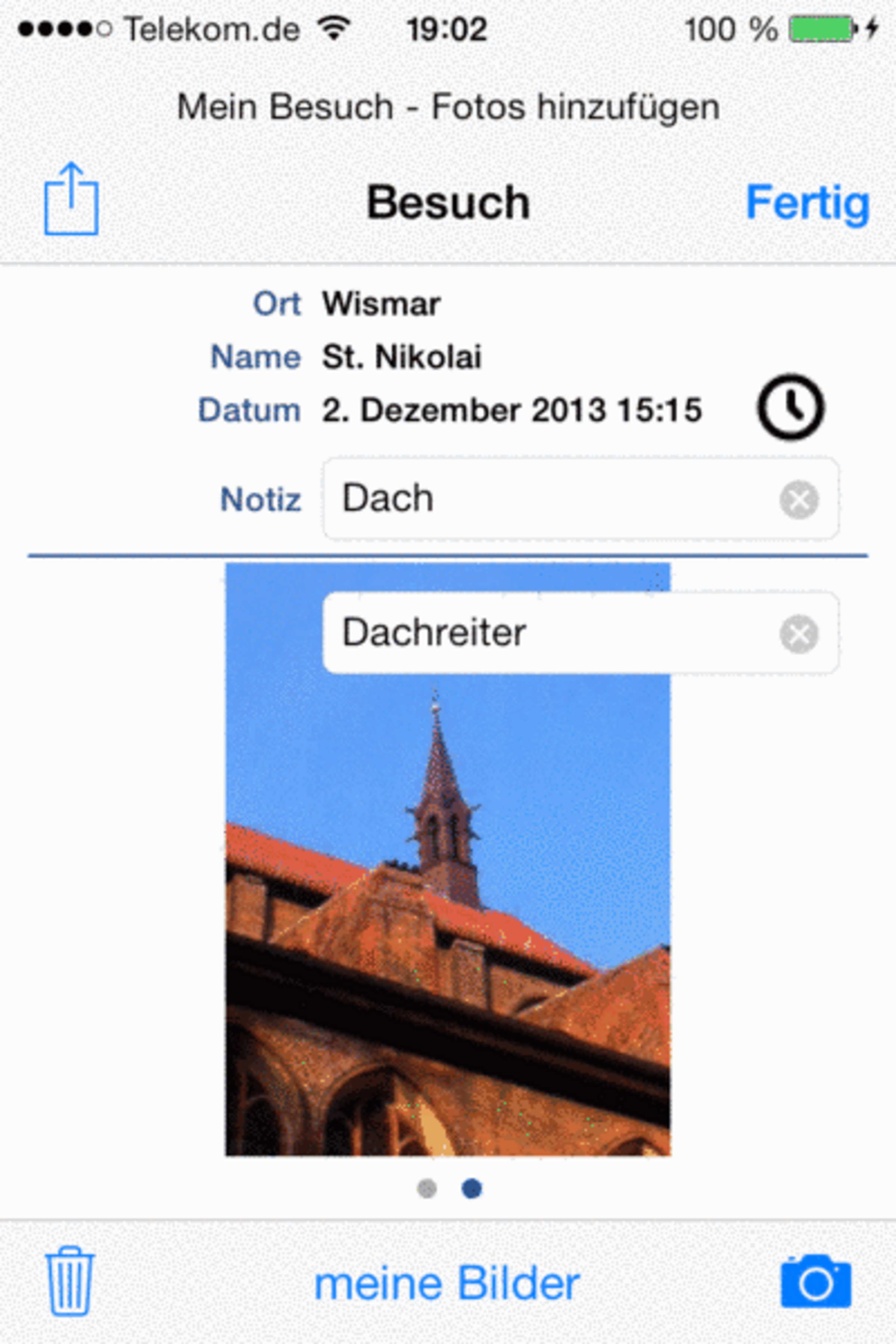Tap the photo page indicator dots
896x1344 pixels.
(449, 1189)
